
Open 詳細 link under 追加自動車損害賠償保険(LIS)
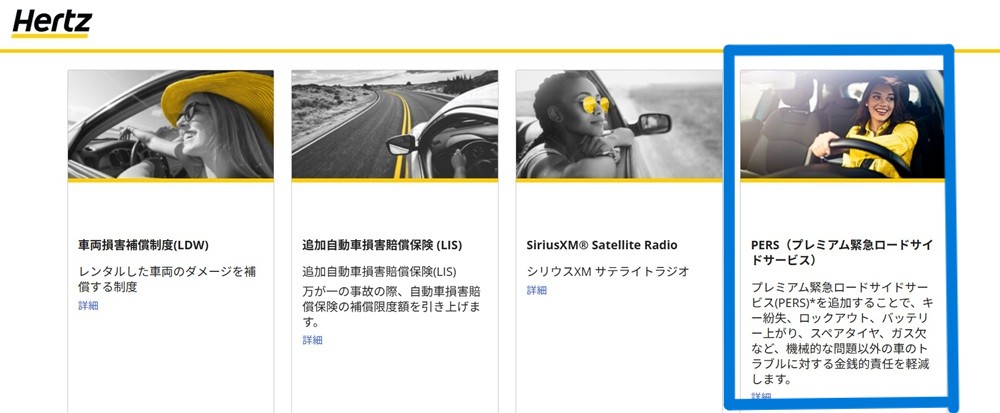point(313,340)
